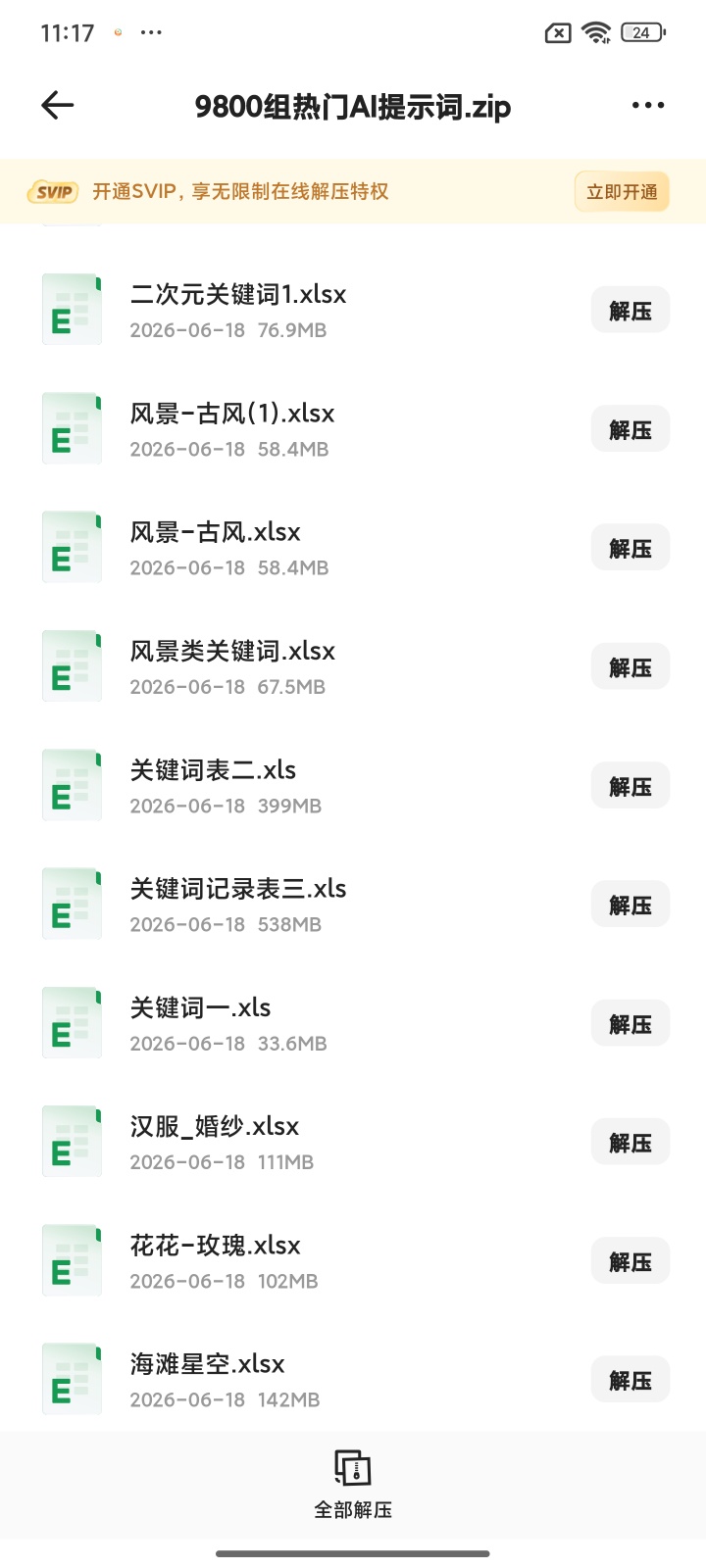706x1568 pixels.
Task: Extract 风景-古风(1).xlsx with 解压
Action: (630, 429)
